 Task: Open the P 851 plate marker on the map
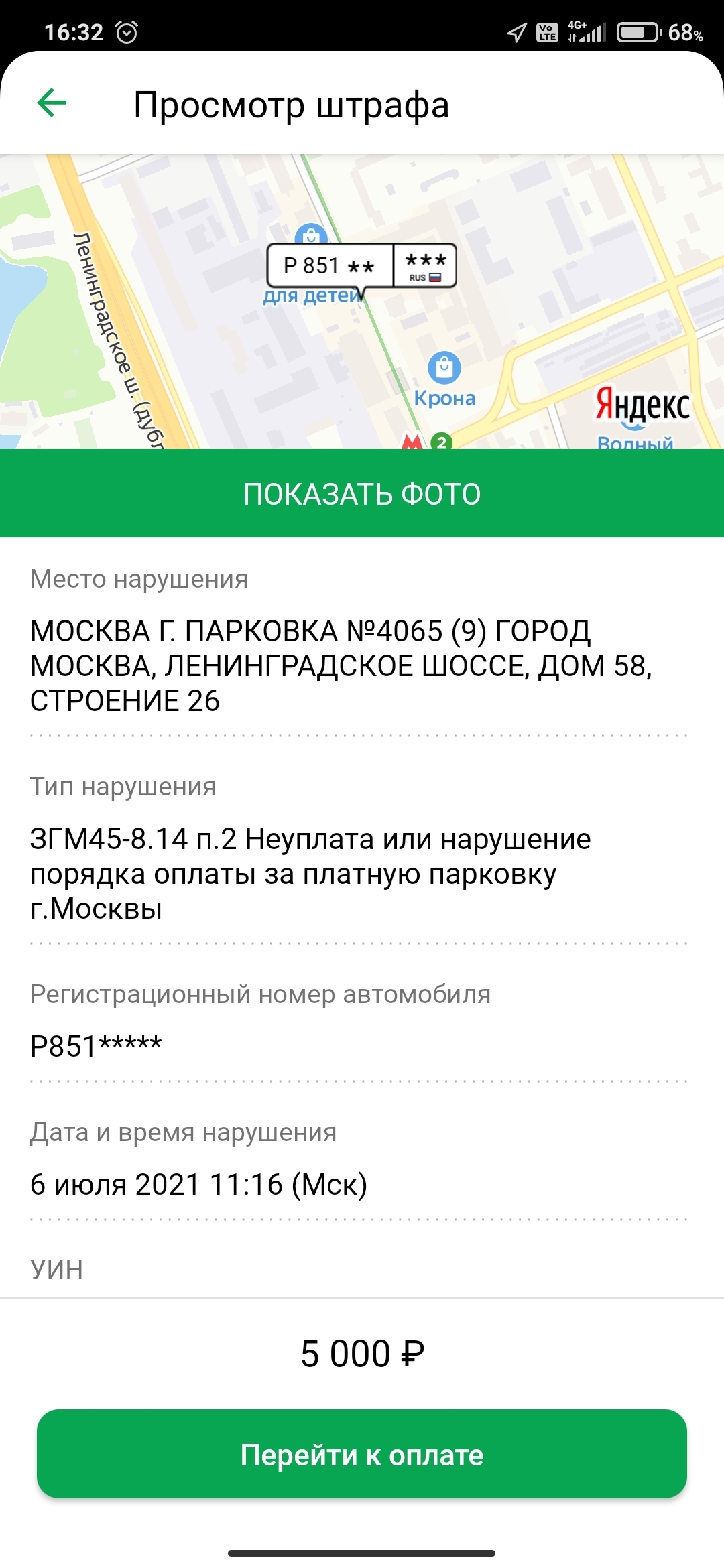coord(361,266)
